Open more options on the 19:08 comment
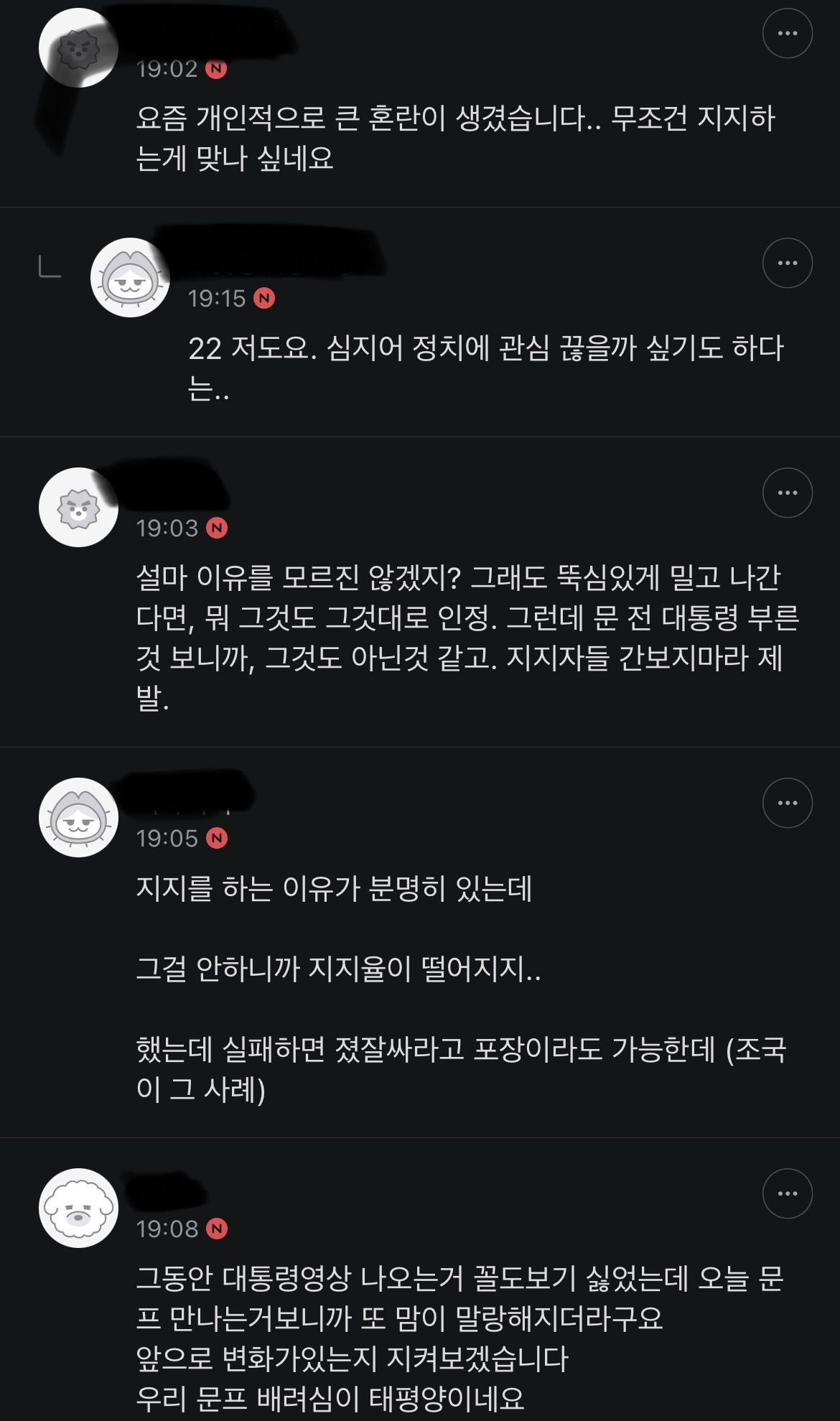Image resolution: width=840 pixels, height=1421 pixels. tap(788, 1193)
